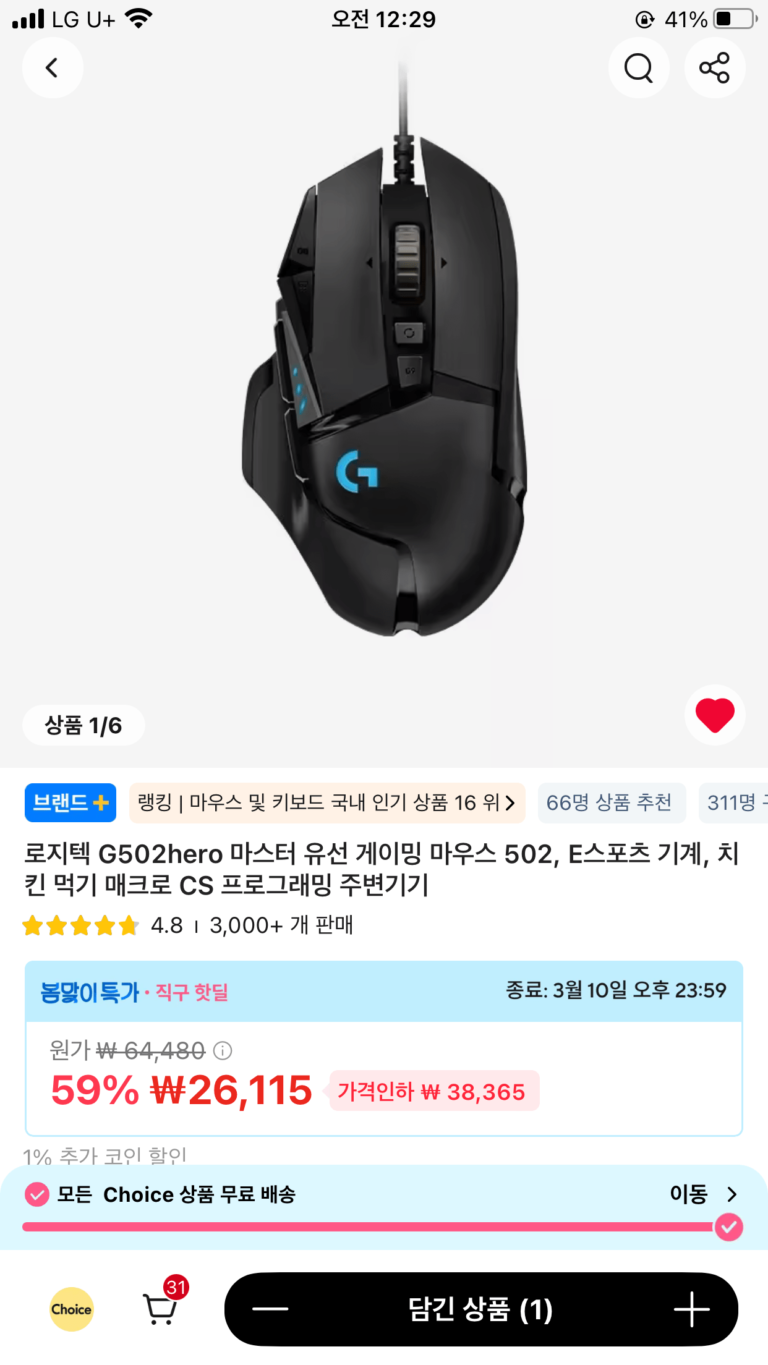View the 66명 상품 추천 chip
This screenshot has height=1365, width=768.
(609, 803)
